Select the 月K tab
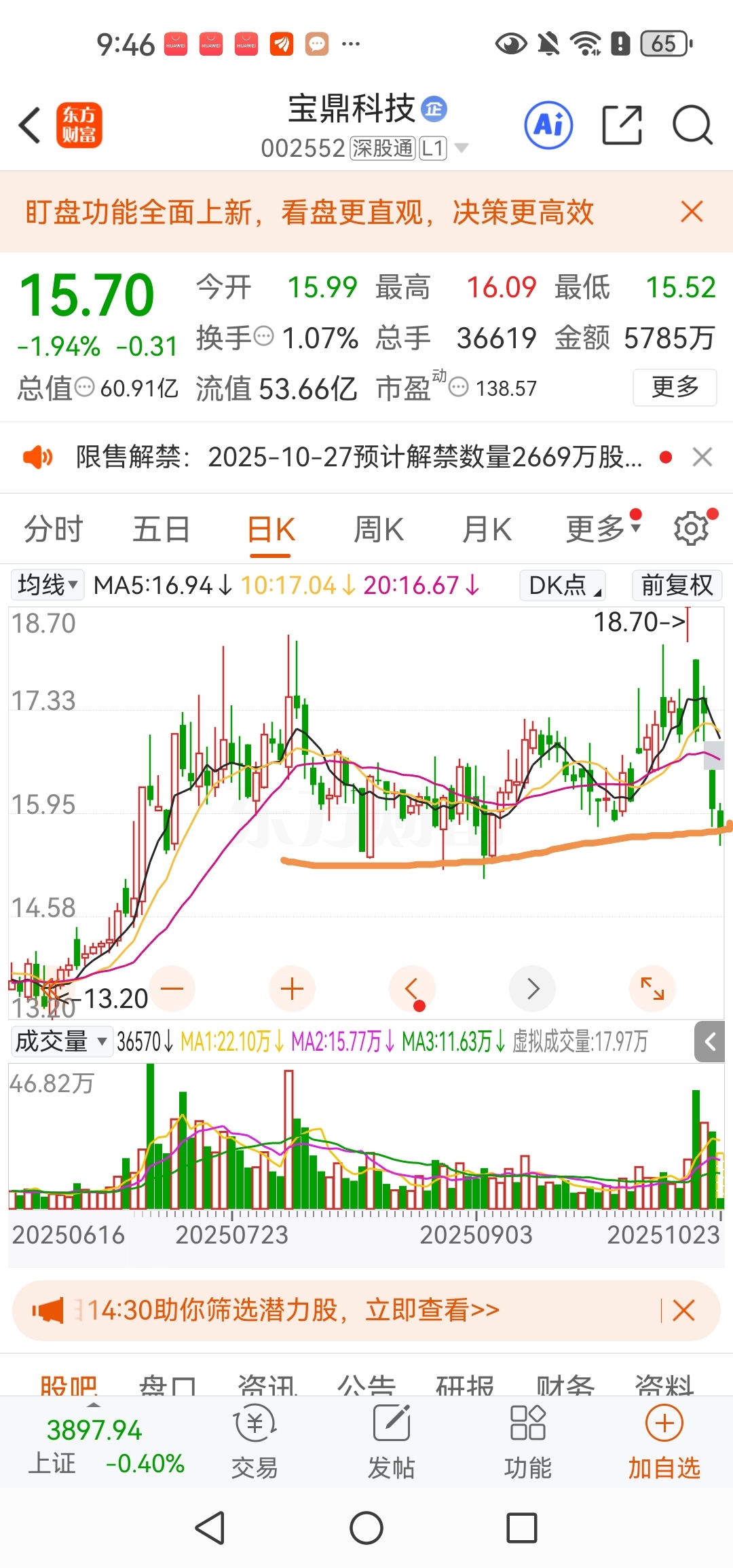 coord(487,529)
